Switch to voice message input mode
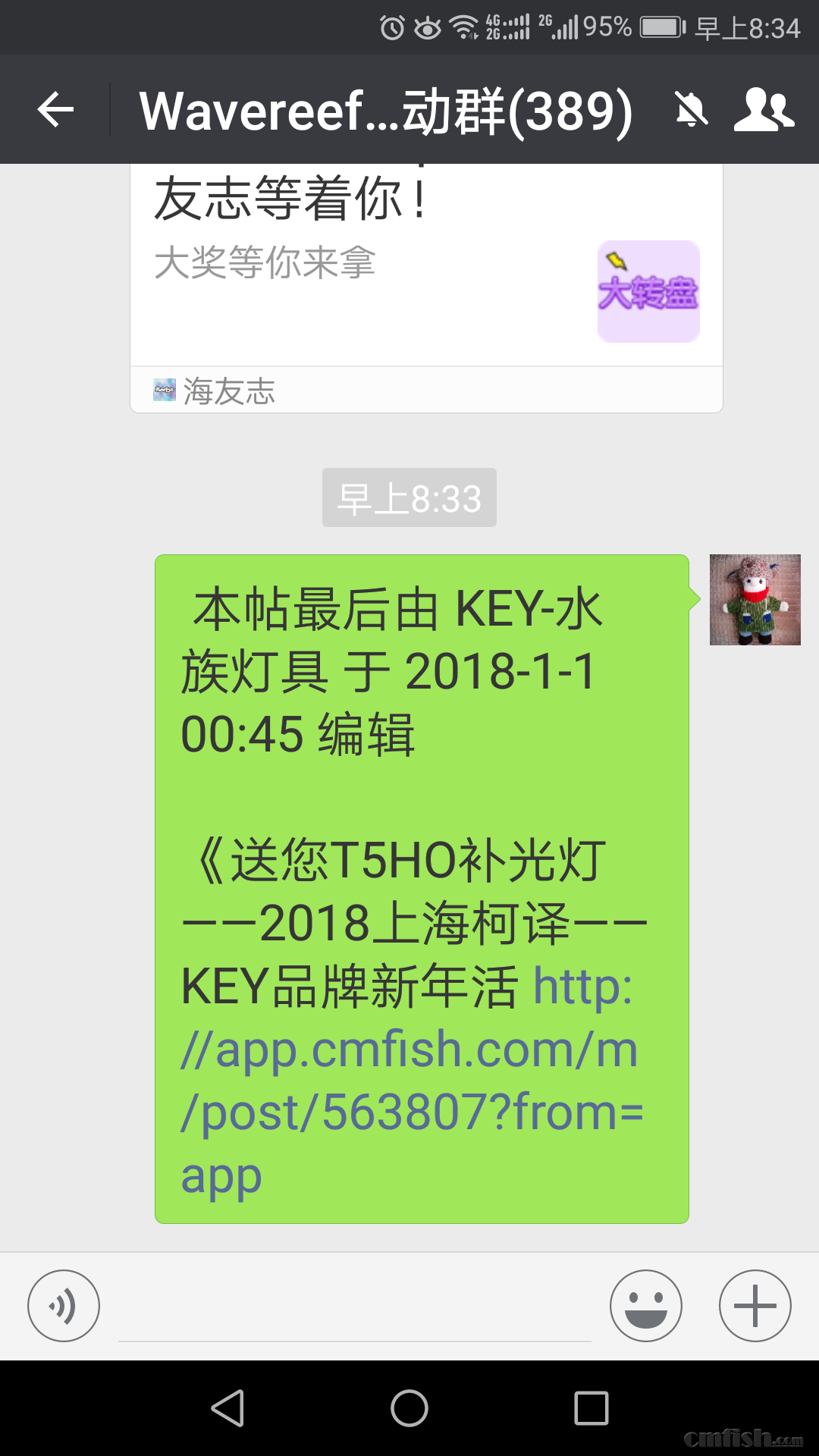This screenshot has height=1456, width=819. 63,1306
